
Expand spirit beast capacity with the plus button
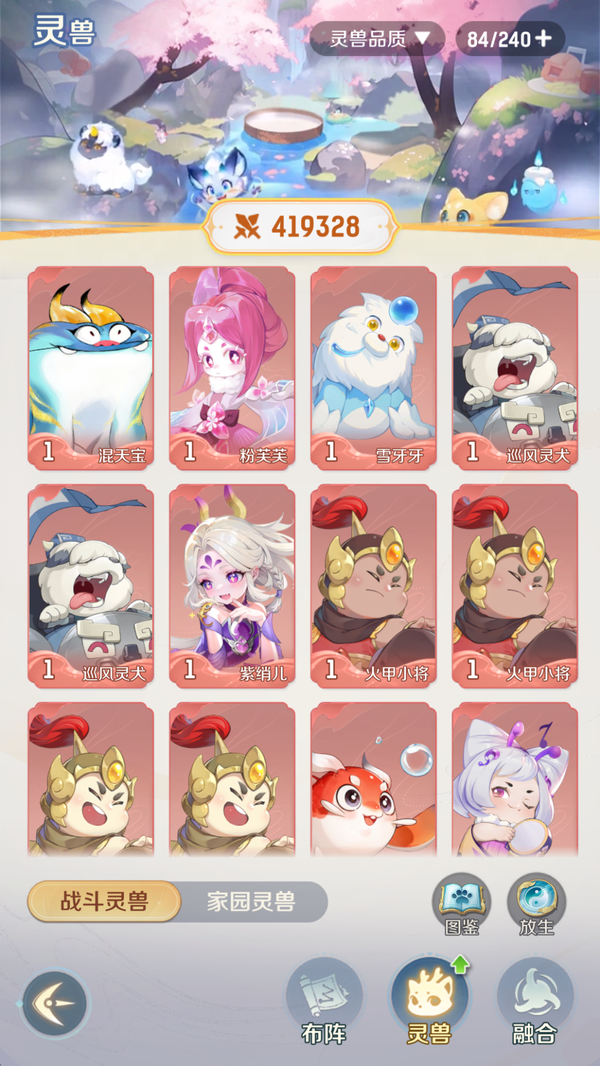[x=543, y=39]
